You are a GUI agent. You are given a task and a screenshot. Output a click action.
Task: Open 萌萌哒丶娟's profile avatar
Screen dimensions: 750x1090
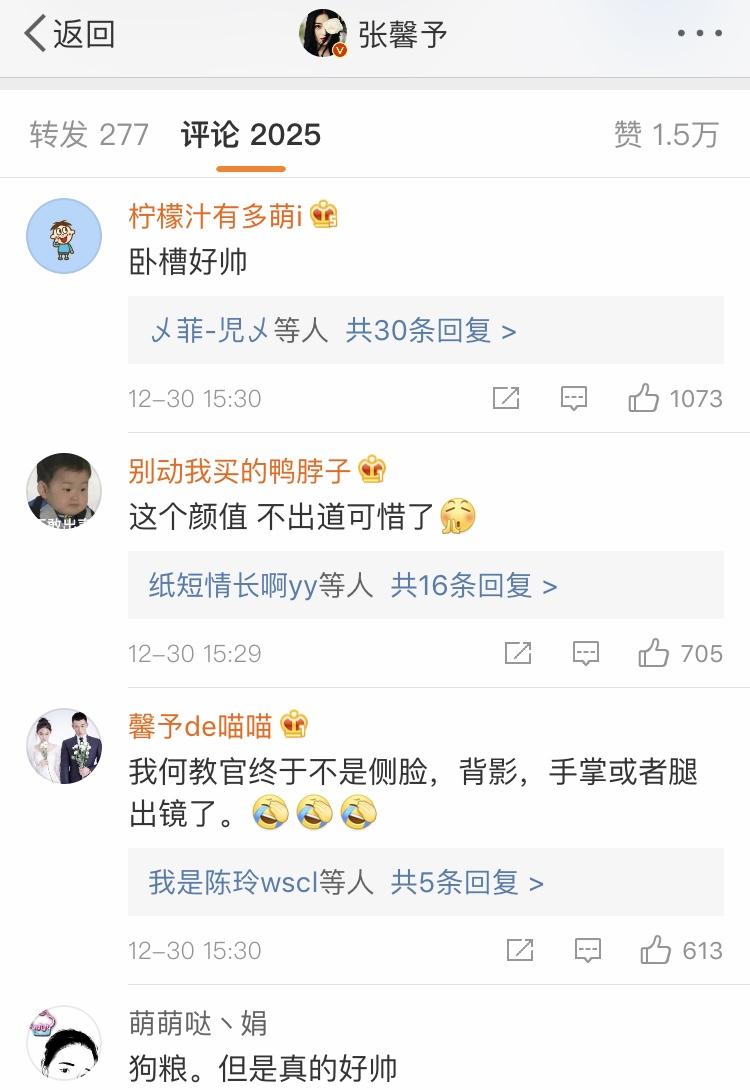[x=64, y=1043]
